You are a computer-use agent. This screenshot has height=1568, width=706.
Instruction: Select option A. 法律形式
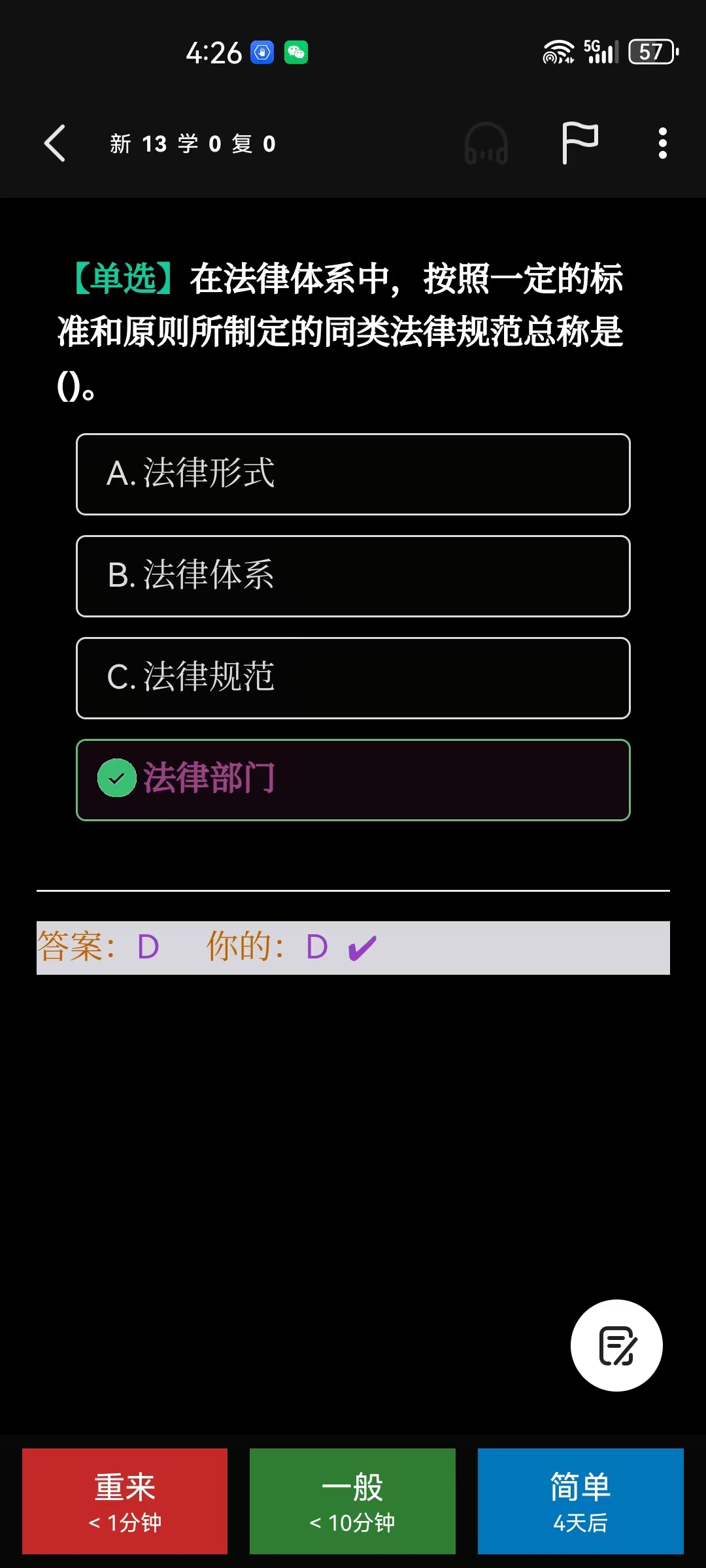pos(353,474)
